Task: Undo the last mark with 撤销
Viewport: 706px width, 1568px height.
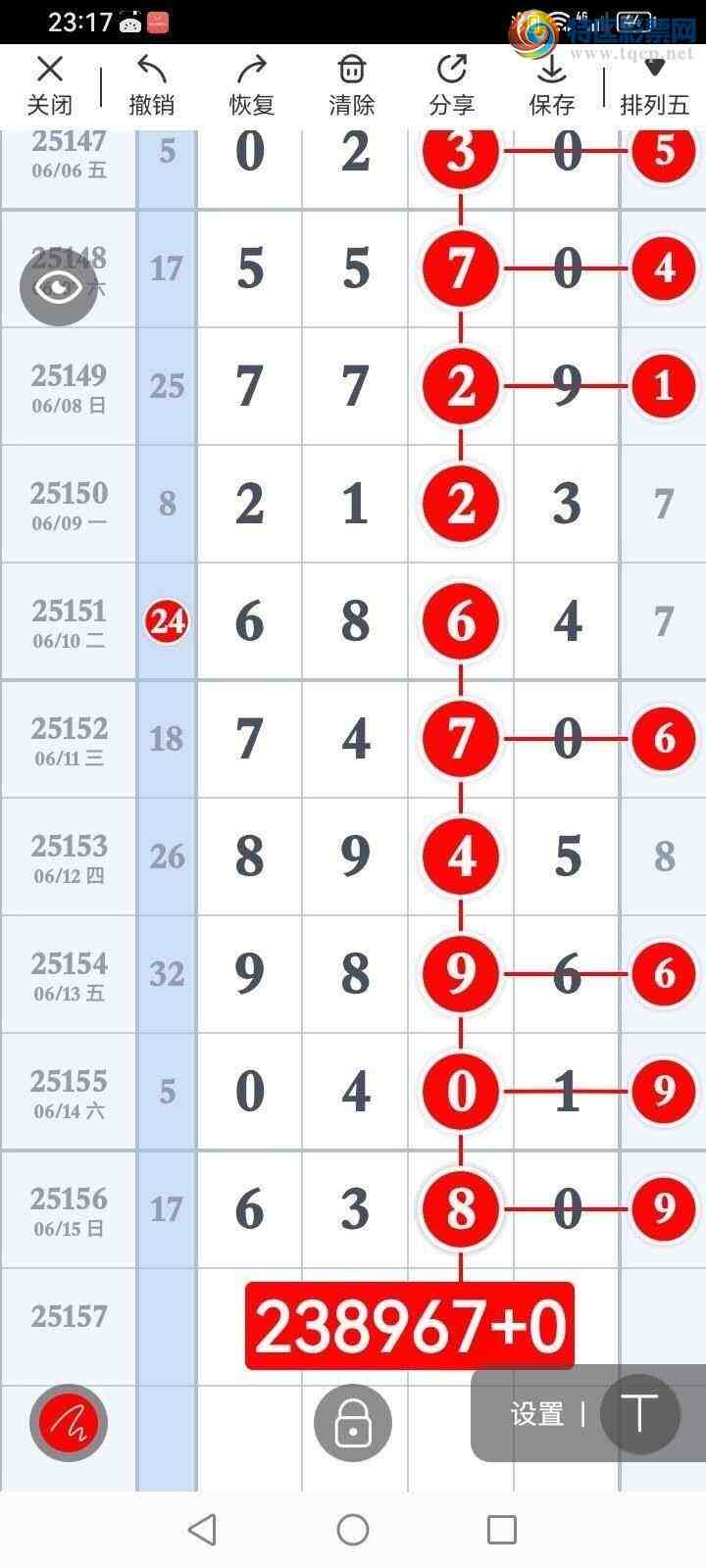Action: coord(151,85)
